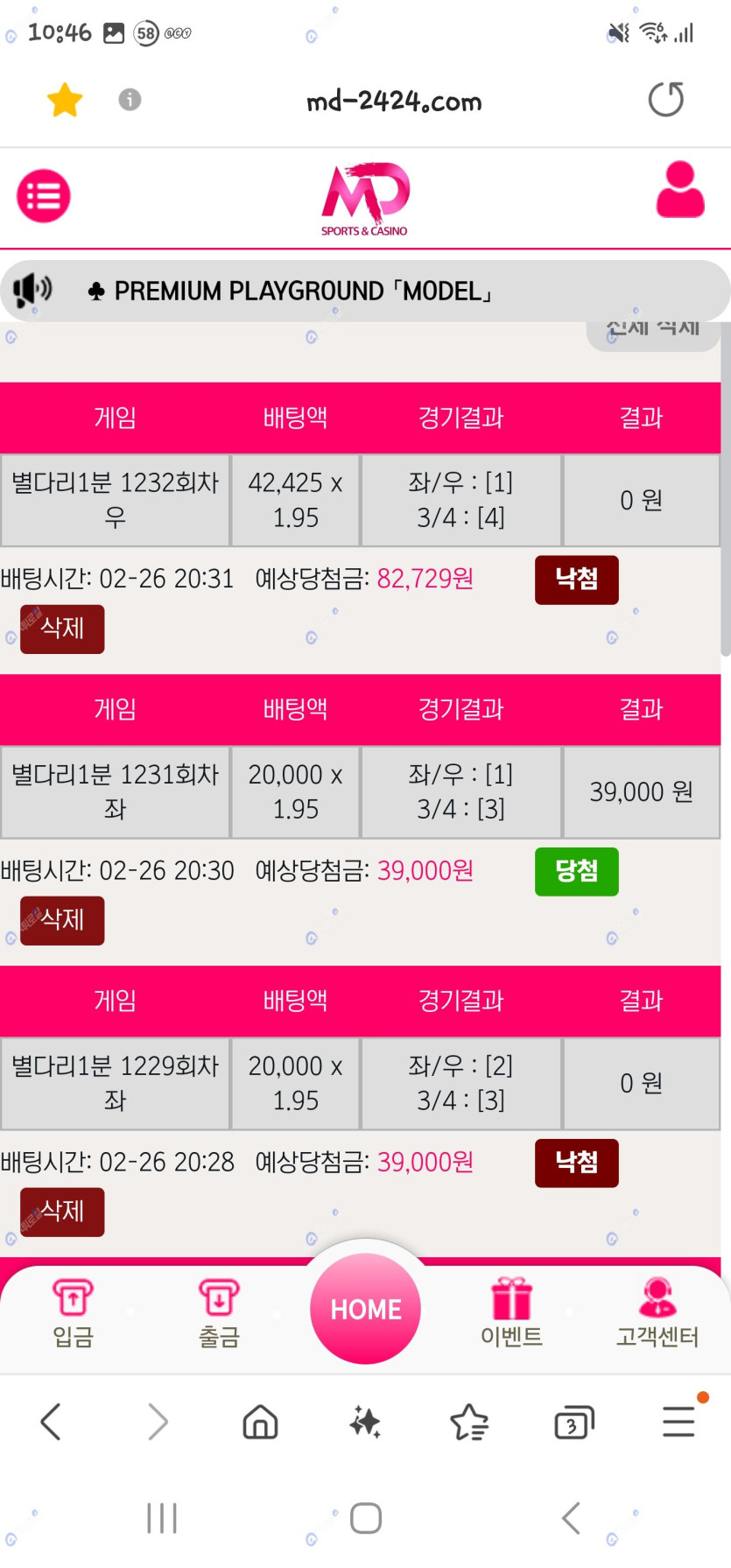
Task: Reload the md-2424.com page
Action: [x=665, y=100]
